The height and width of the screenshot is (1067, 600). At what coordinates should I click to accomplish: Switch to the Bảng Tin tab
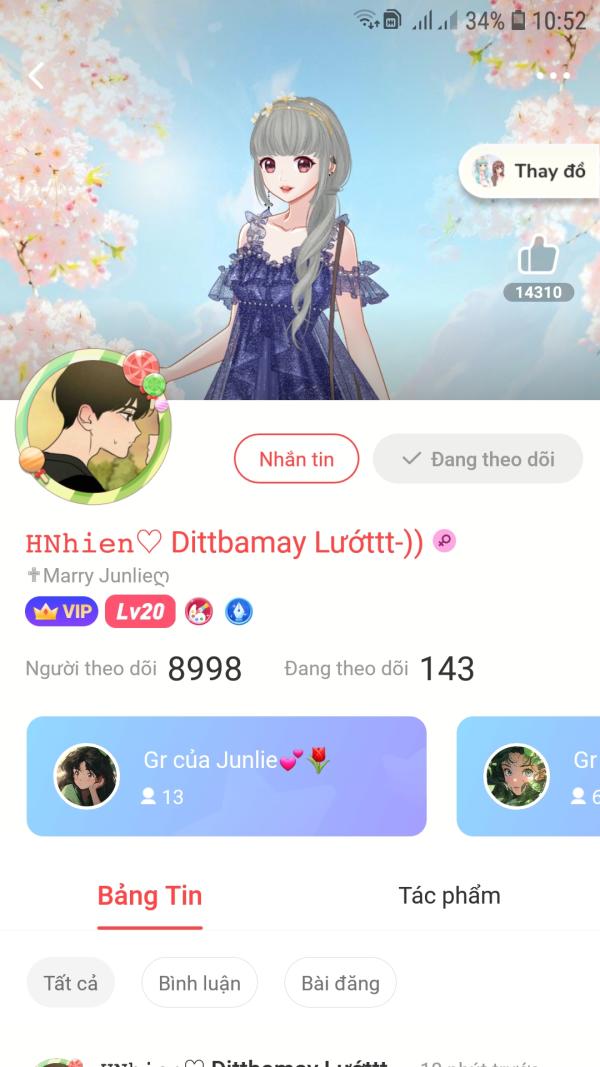(150, 896)
